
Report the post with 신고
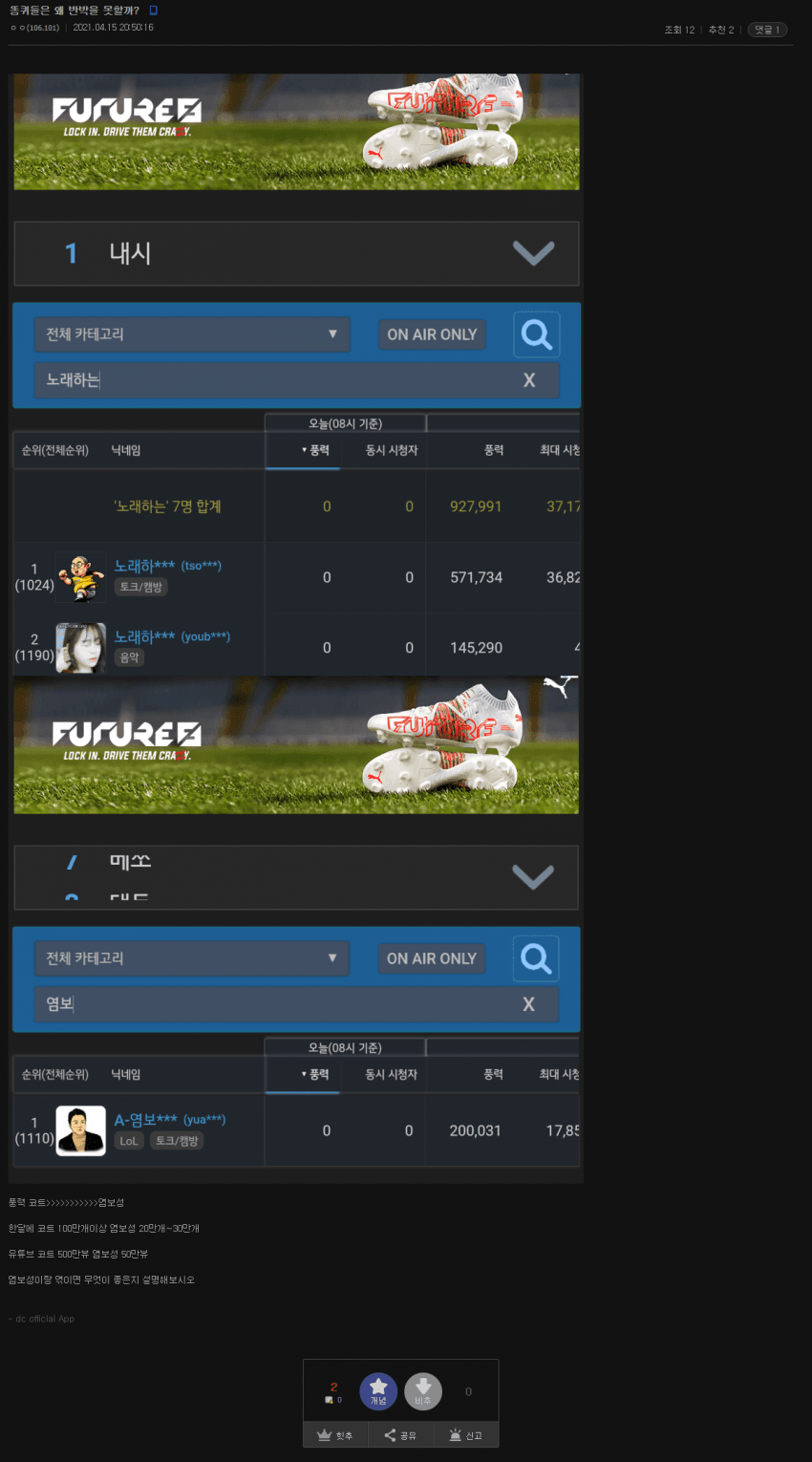click(x=465, y=1435)
